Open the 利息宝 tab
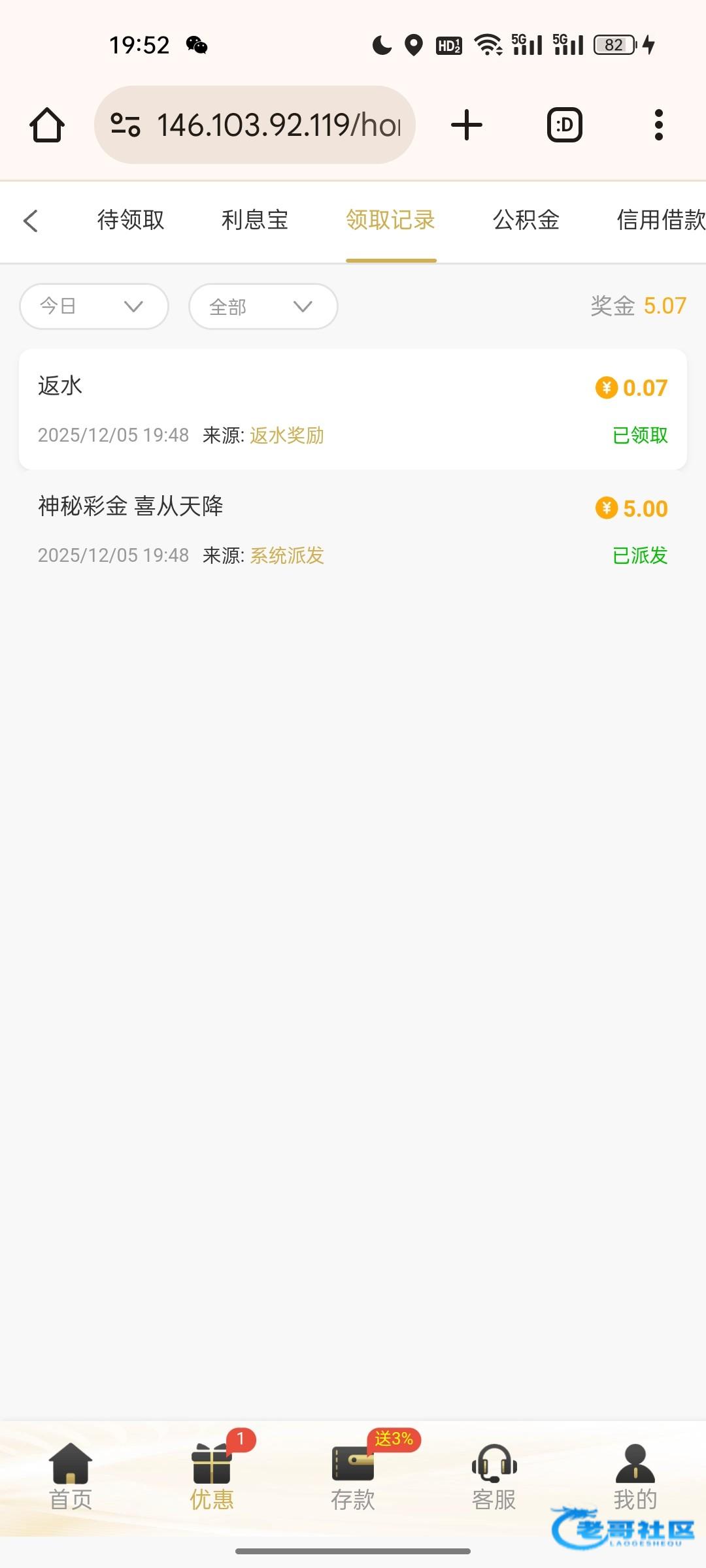The height and width of the screenshot is (1568, 706). [255, 220]
